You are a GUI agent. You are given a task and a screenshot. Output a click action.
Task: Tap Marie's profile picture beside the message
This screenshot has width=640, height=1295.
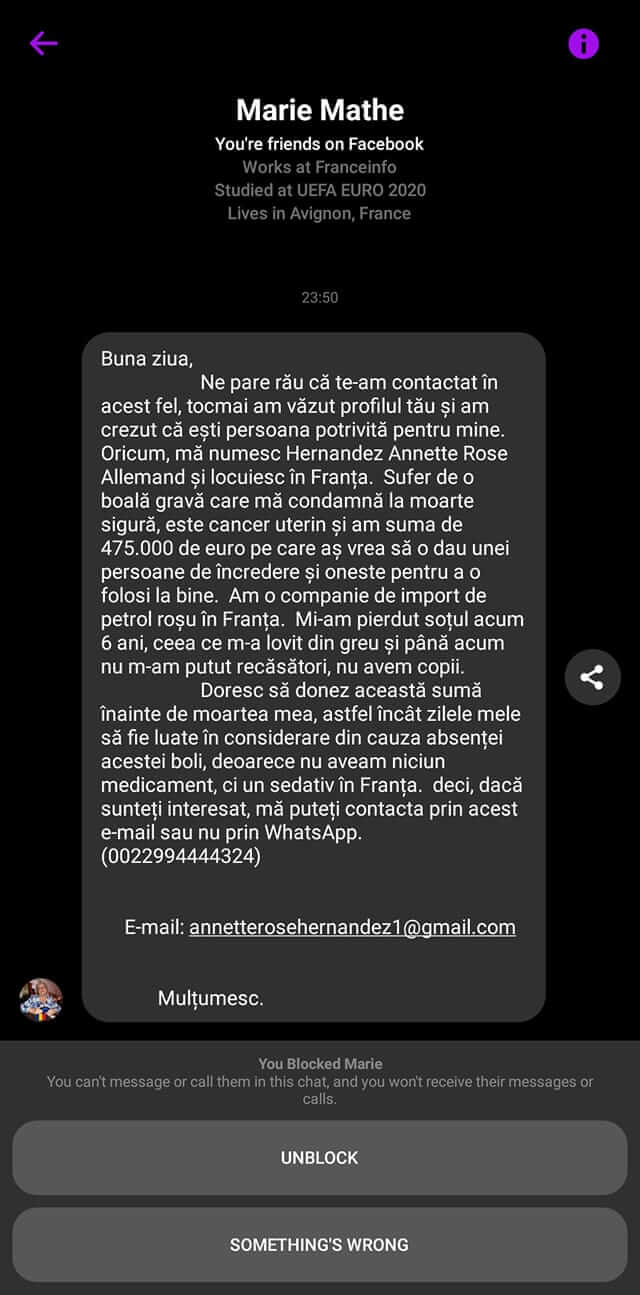tap(41, 999)
